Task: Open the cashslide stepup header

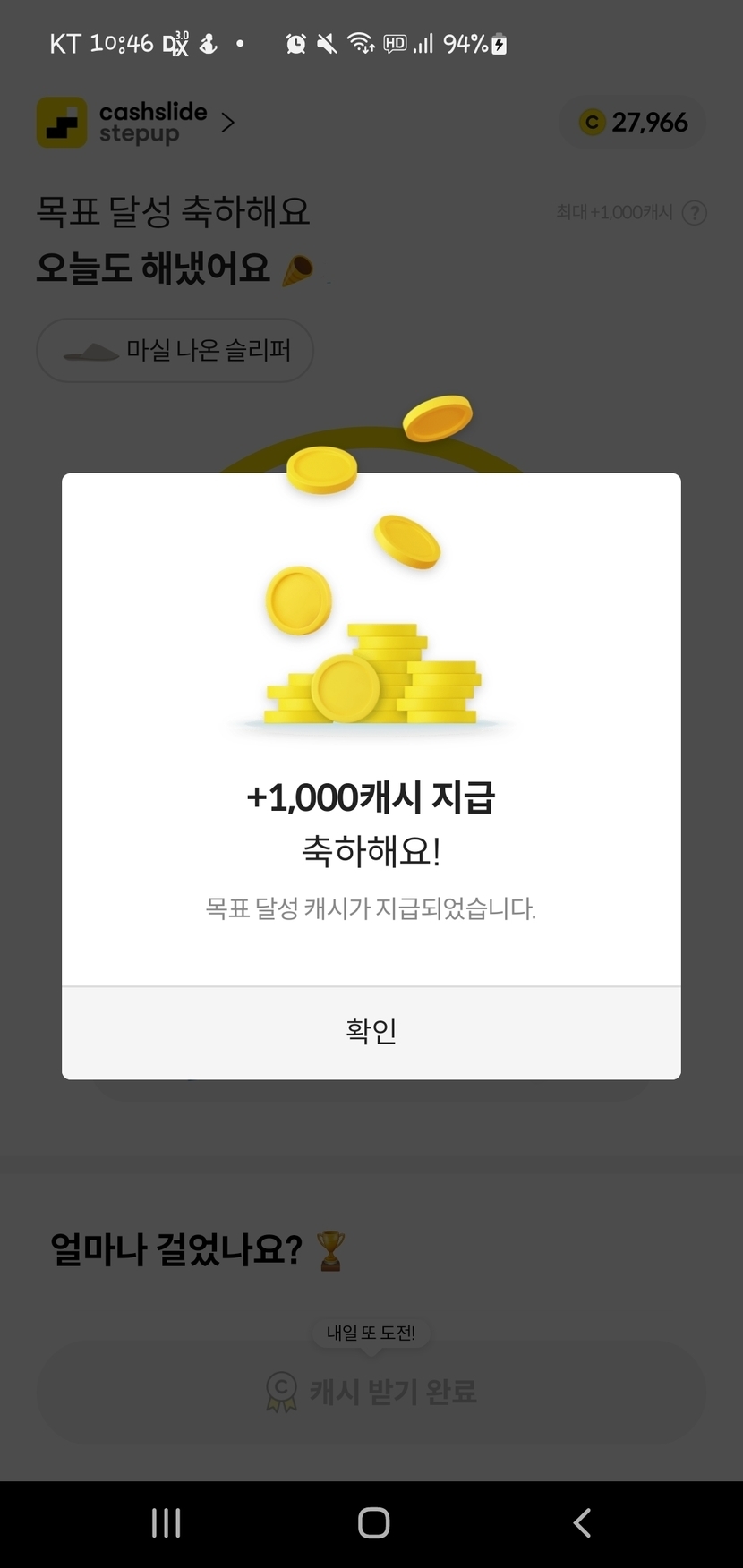Action: (135, 123)
